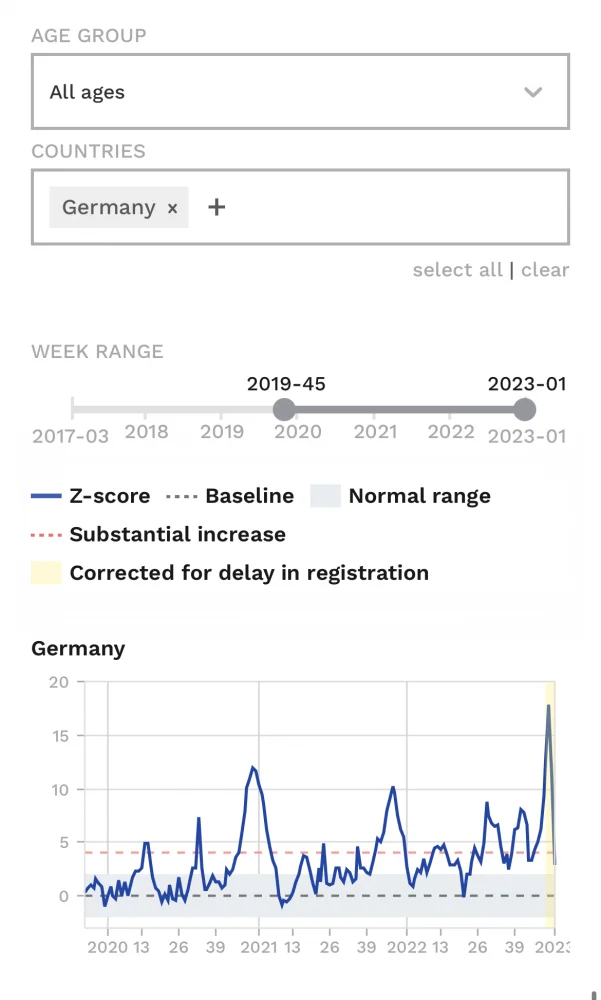The image size is (601, 1000).
Task: Select all countries
Action: coord(457,270)
